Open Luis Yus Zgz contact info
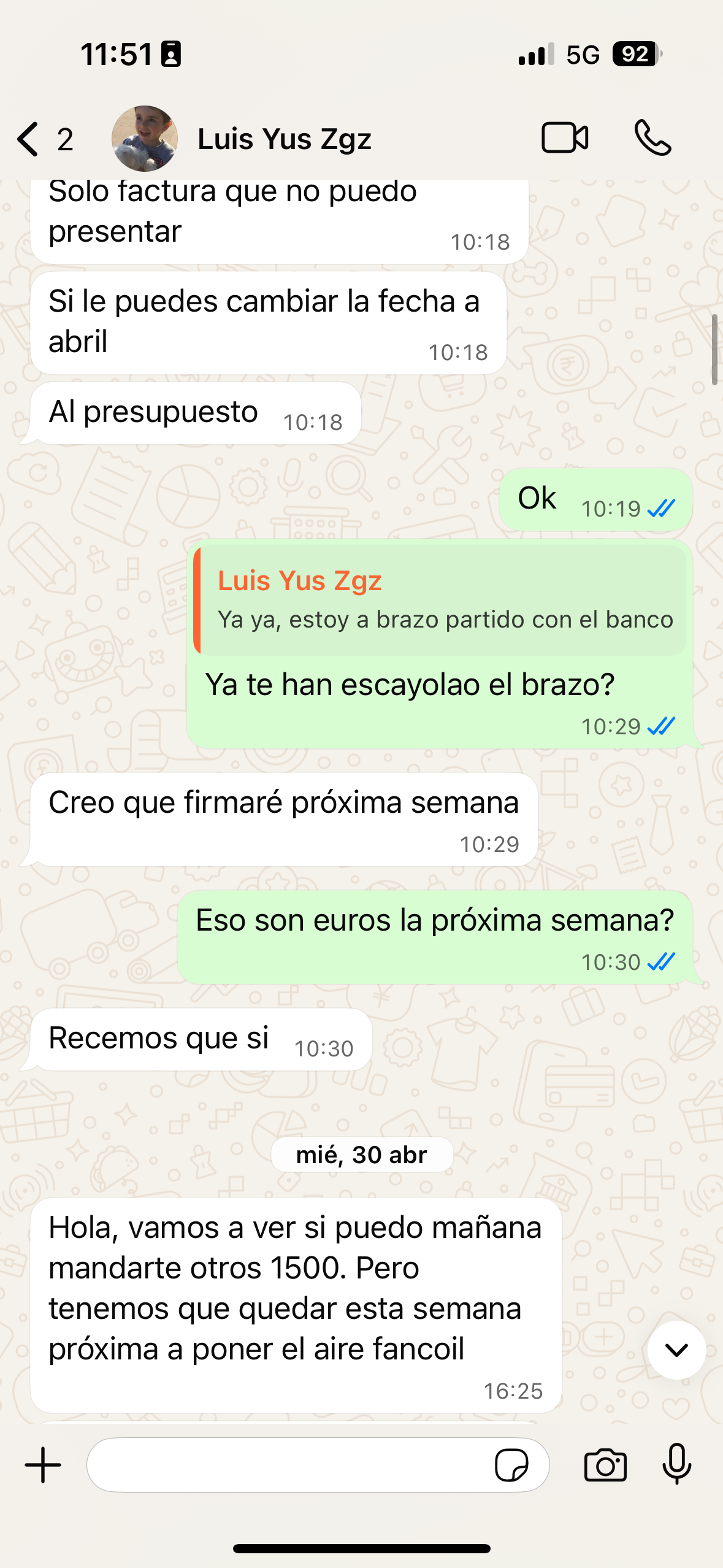723x1568 pixels. tap(284, 139)
